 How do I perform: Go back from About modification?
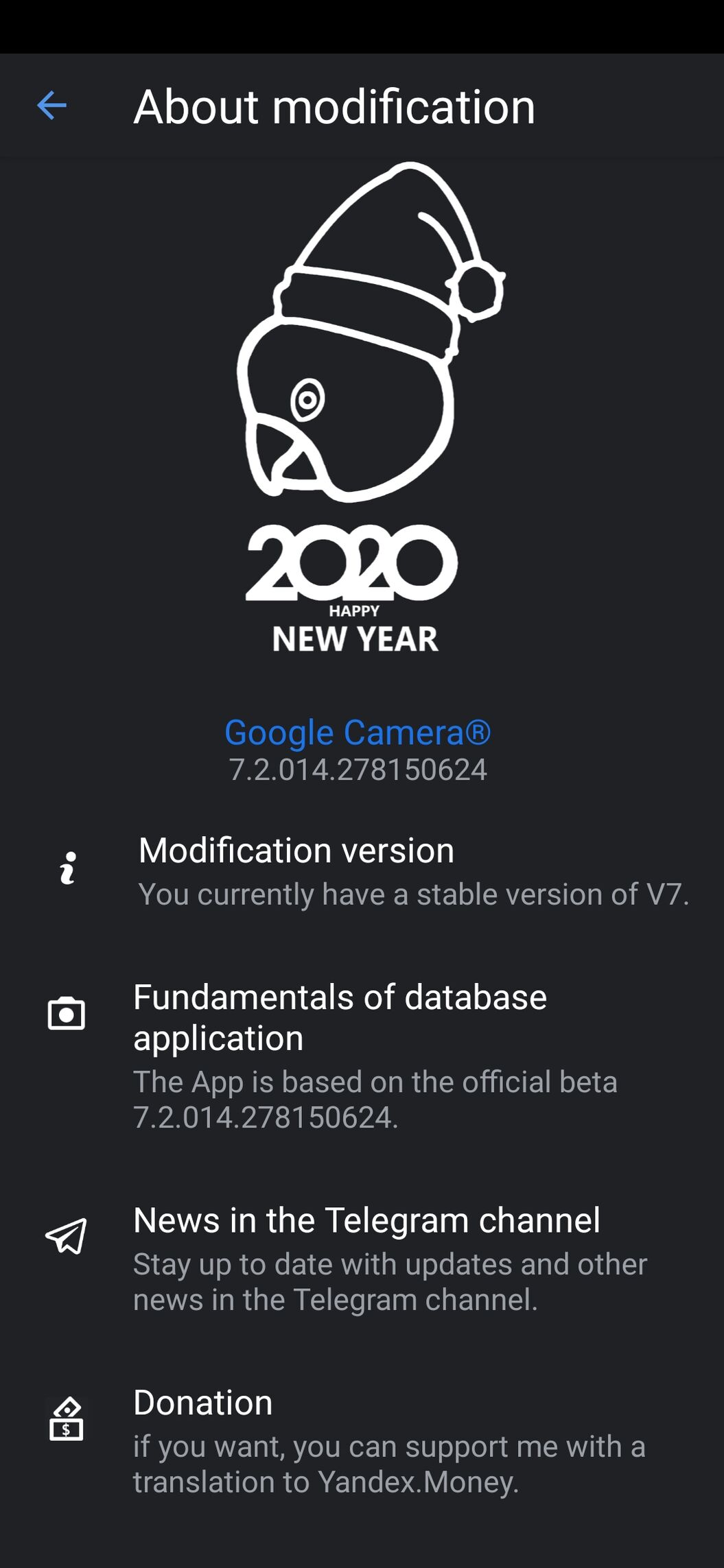tap(51, 106)
